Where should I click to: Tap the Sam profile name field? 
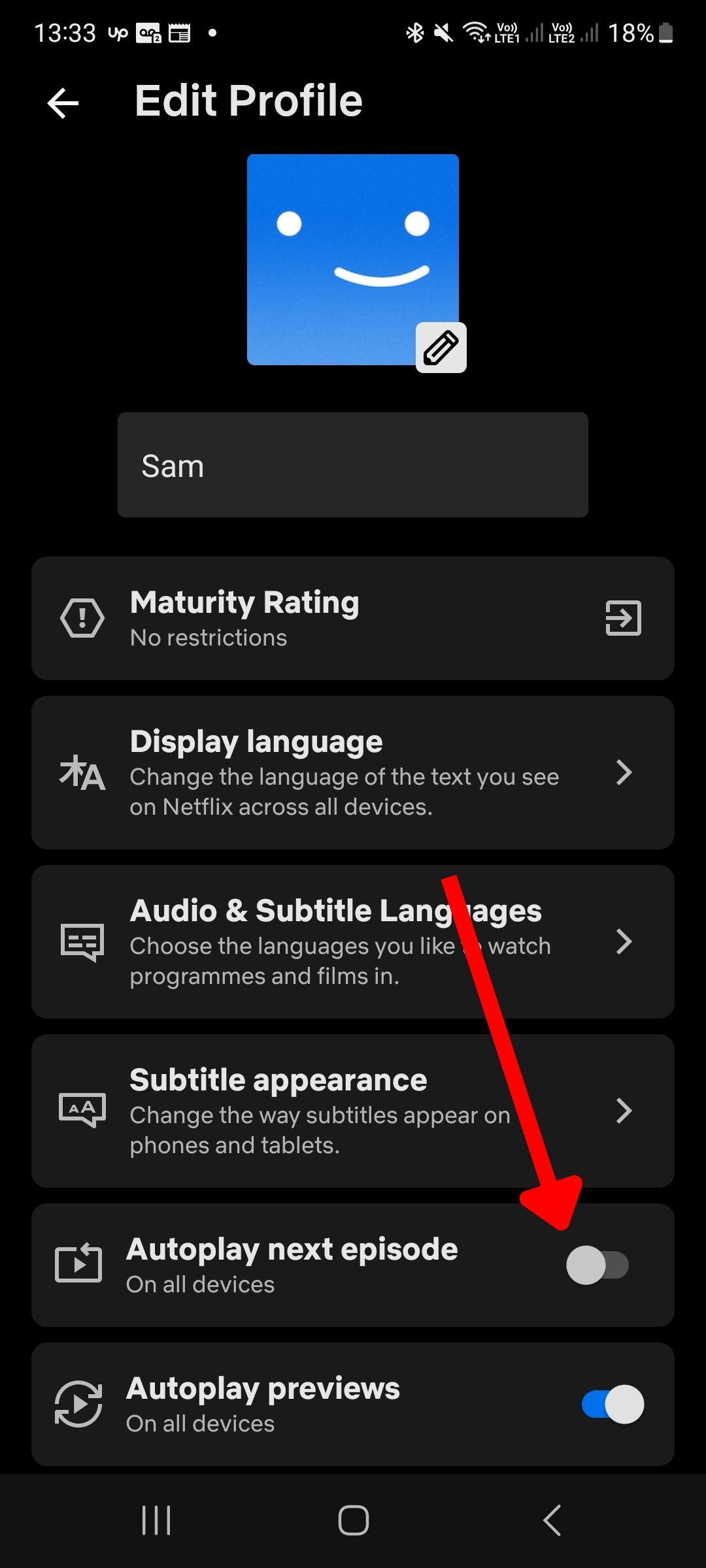coord(353,465)
